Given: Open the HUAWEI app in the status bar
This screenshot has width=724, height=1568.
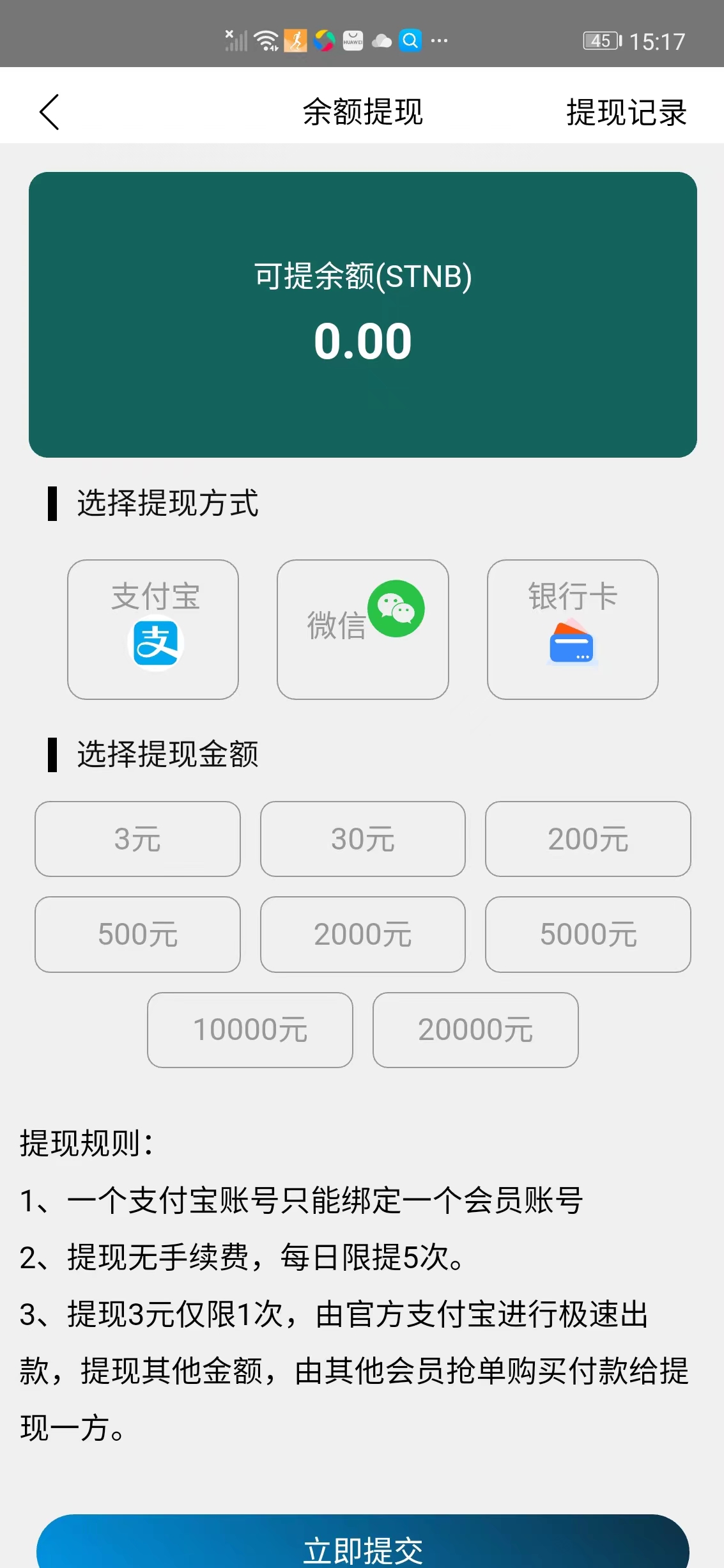Looking at the screenshot, I should (352, 40).
